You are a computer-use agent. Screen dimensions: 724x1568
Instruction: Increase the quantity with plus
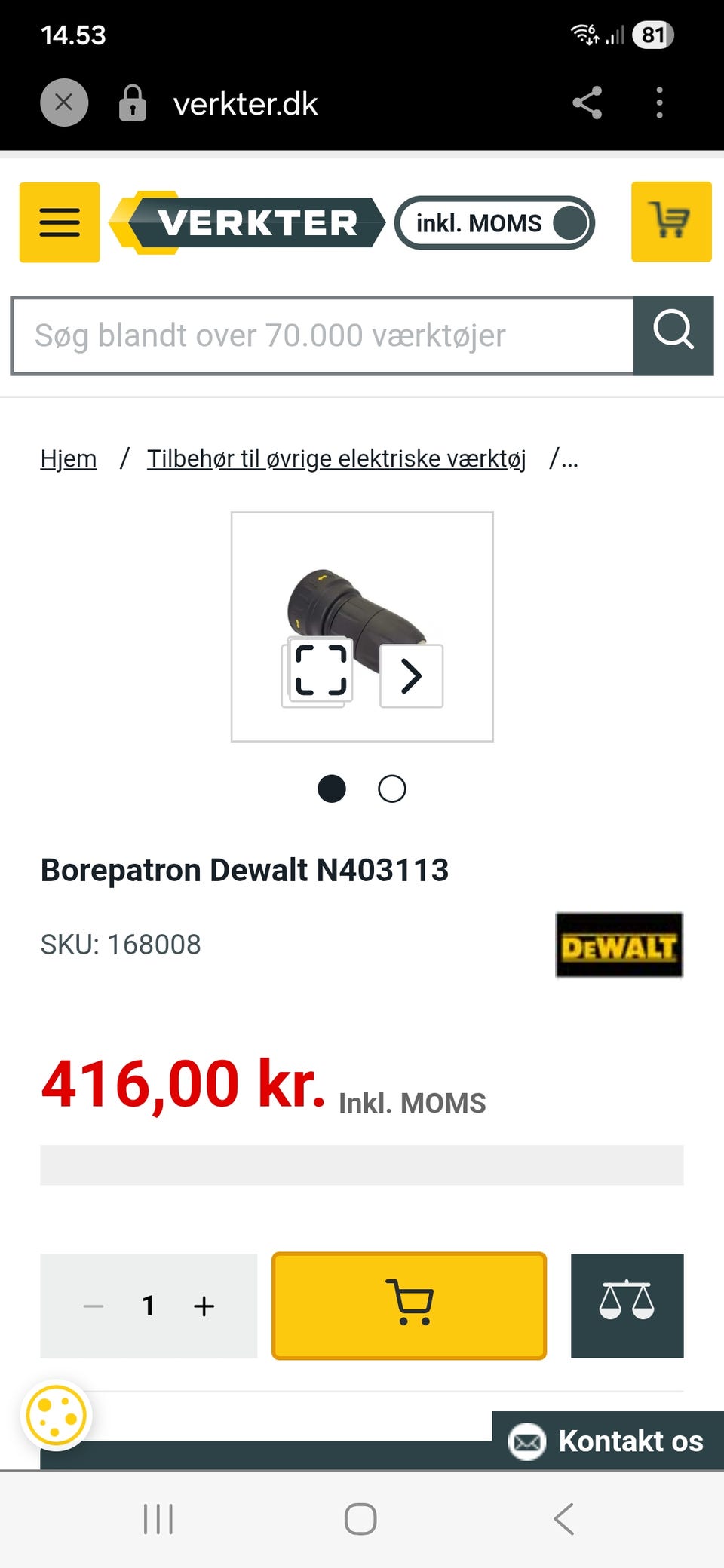[204, 1306]
